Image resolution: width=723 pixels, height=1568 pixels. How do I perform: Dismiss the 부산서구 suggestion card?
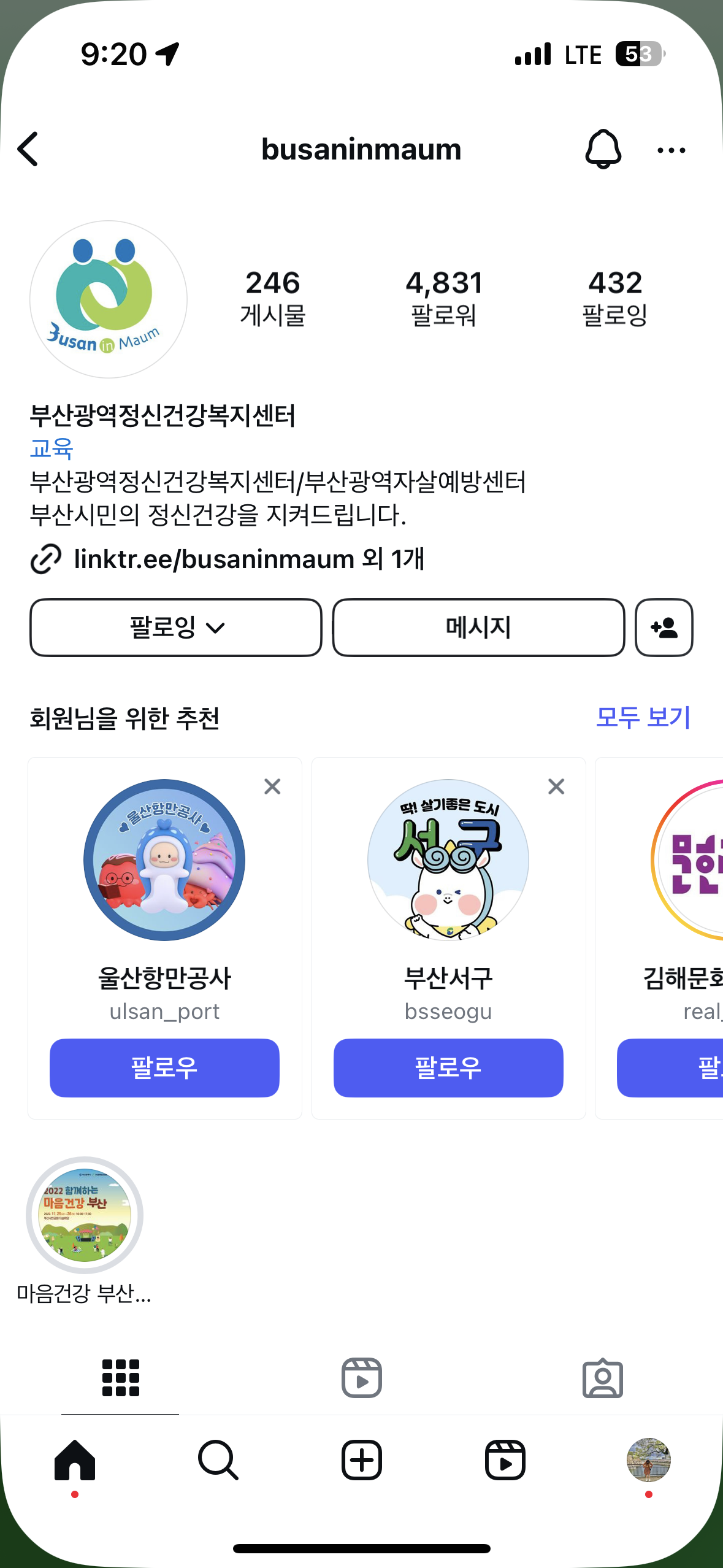coord(556,786)
